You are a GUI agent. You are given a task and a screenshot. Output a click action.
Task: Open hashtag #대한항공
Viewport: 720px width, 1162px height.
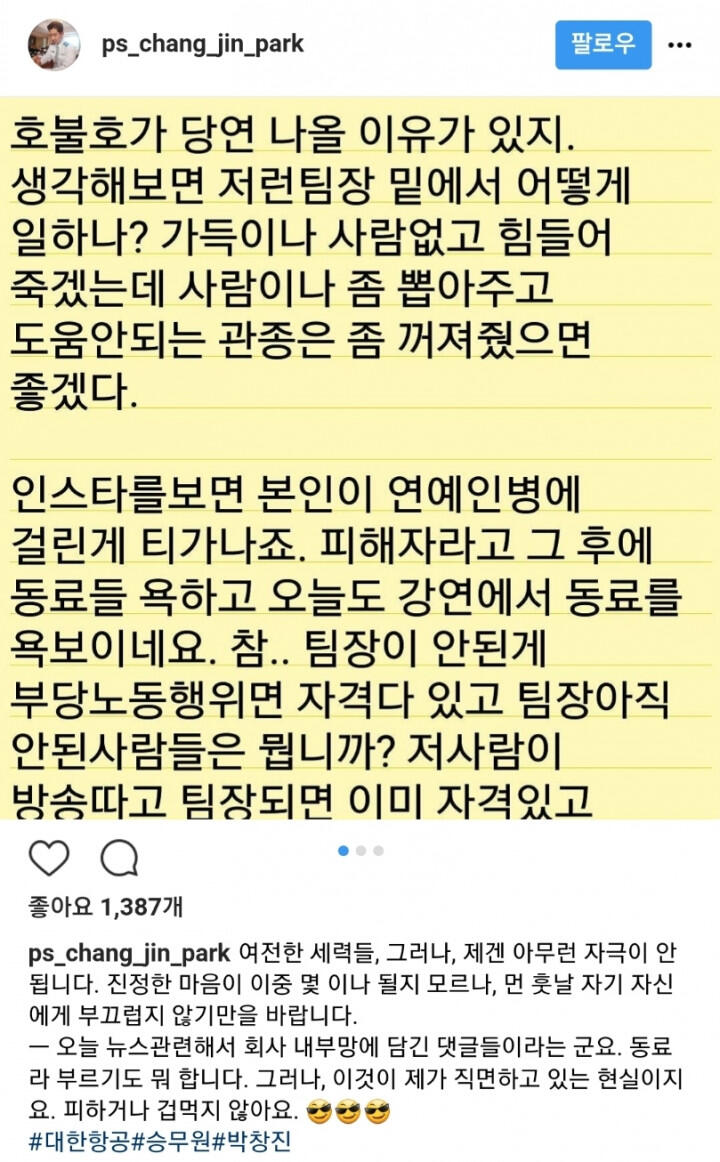(79, 1141)
